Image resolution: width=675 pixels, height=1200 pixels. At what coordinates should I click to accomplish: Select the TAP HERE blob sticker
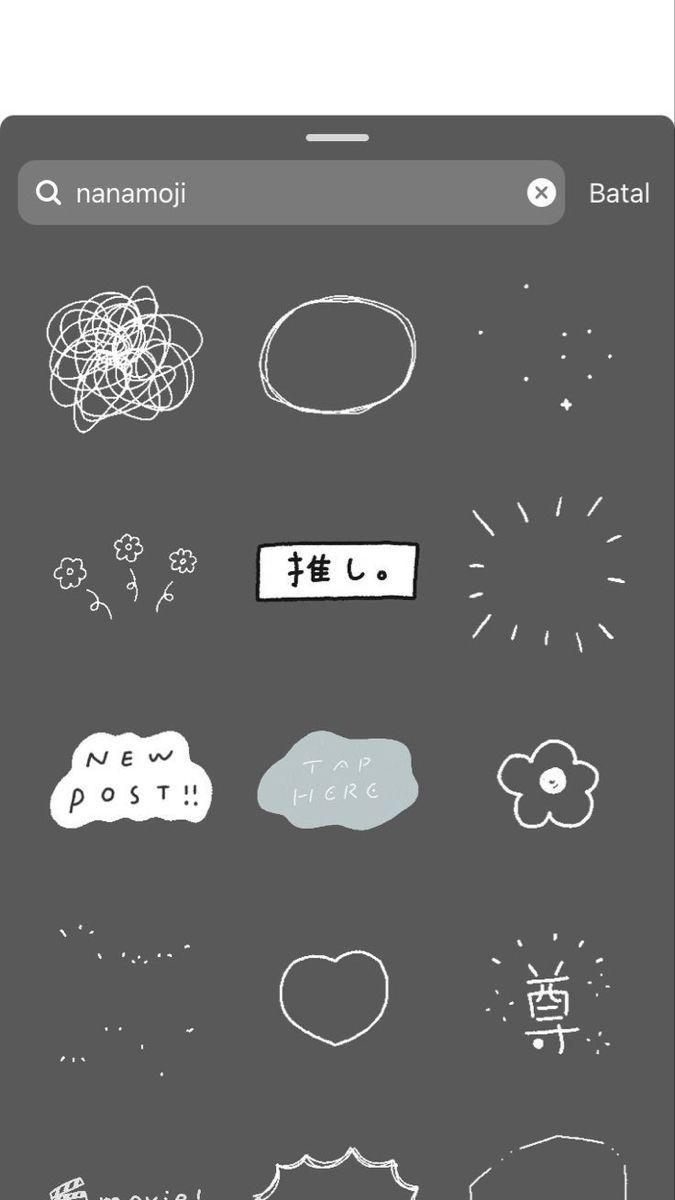[x=338, y=780]
